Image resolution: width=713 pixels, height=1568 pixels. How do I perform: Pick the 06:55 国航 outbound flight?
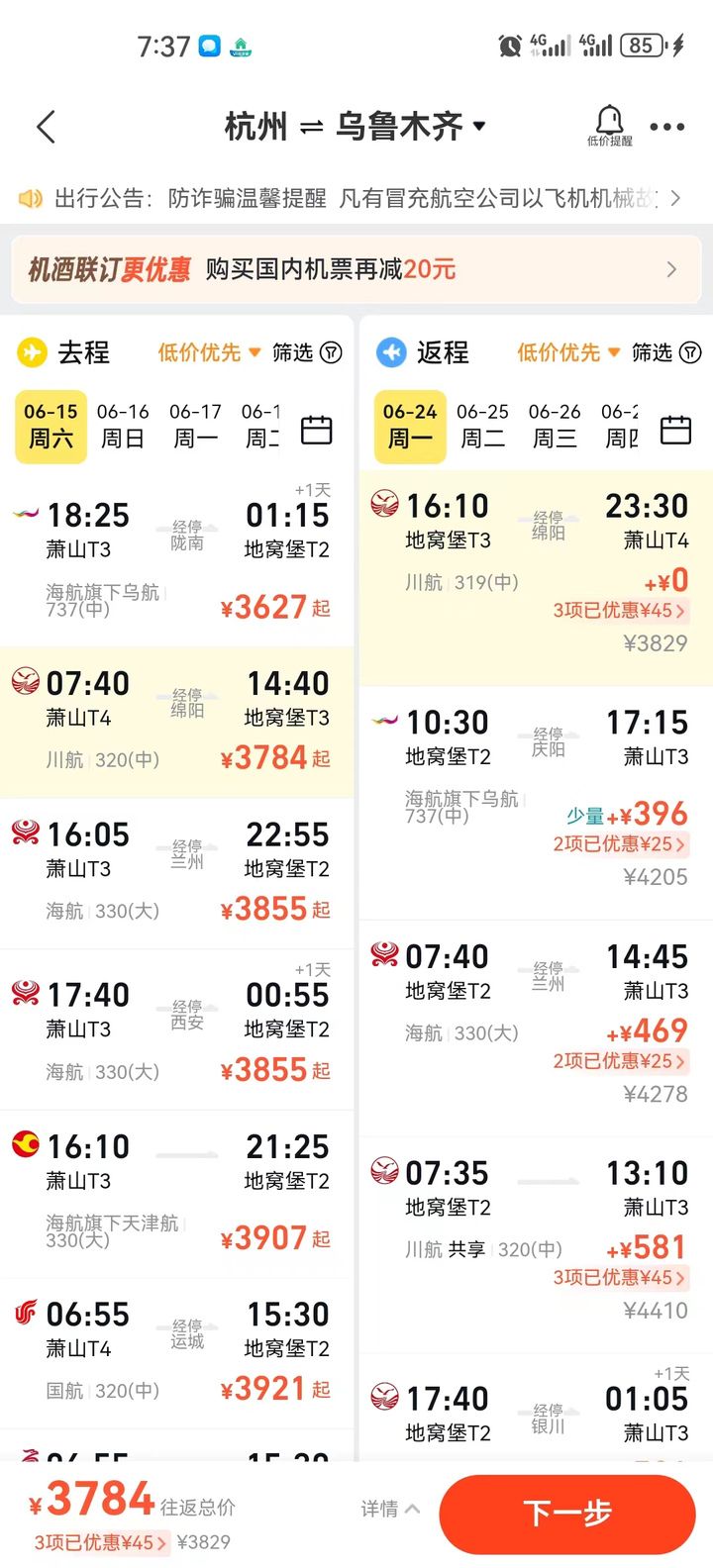point(176,1351)
